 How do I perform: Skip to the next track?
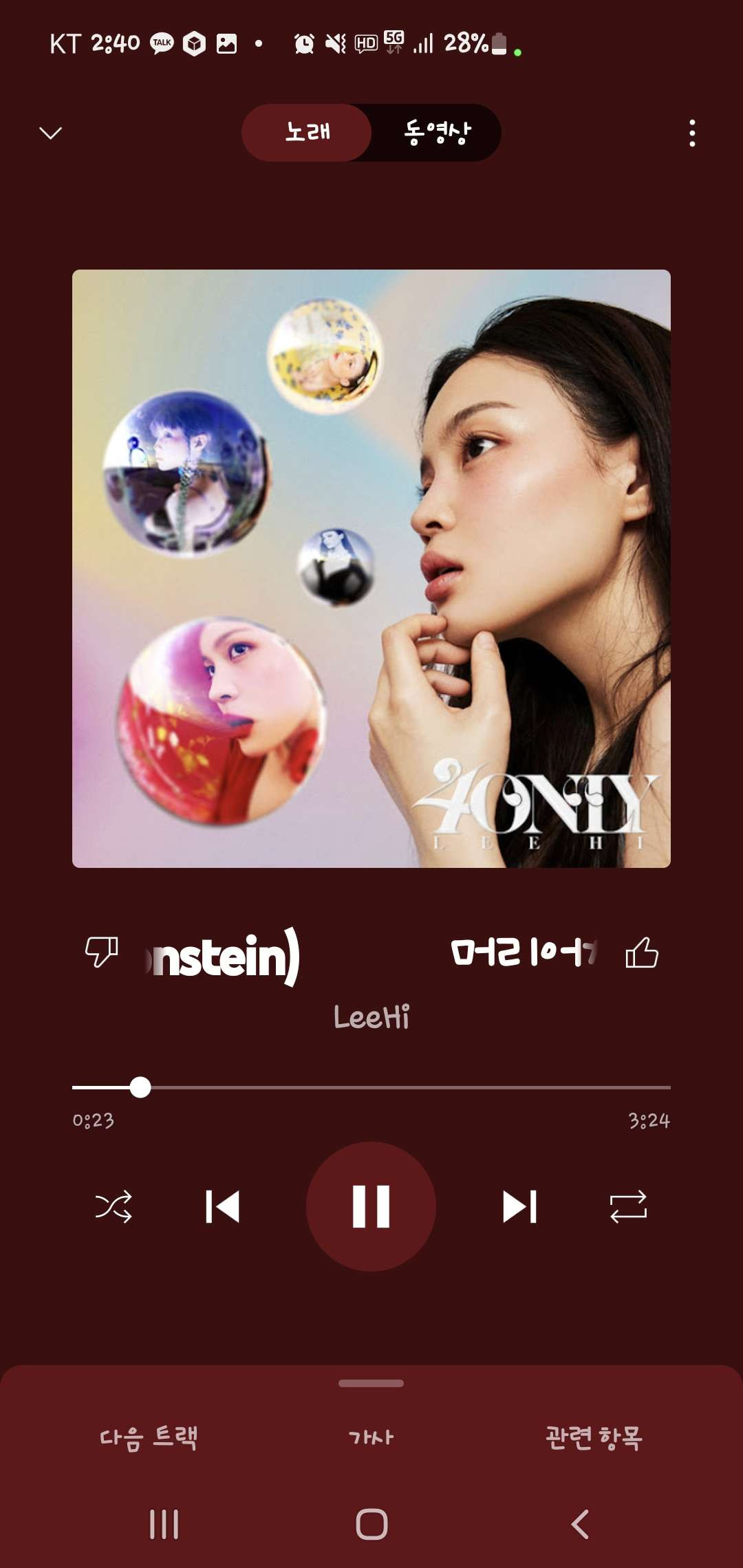[519, 1207]
